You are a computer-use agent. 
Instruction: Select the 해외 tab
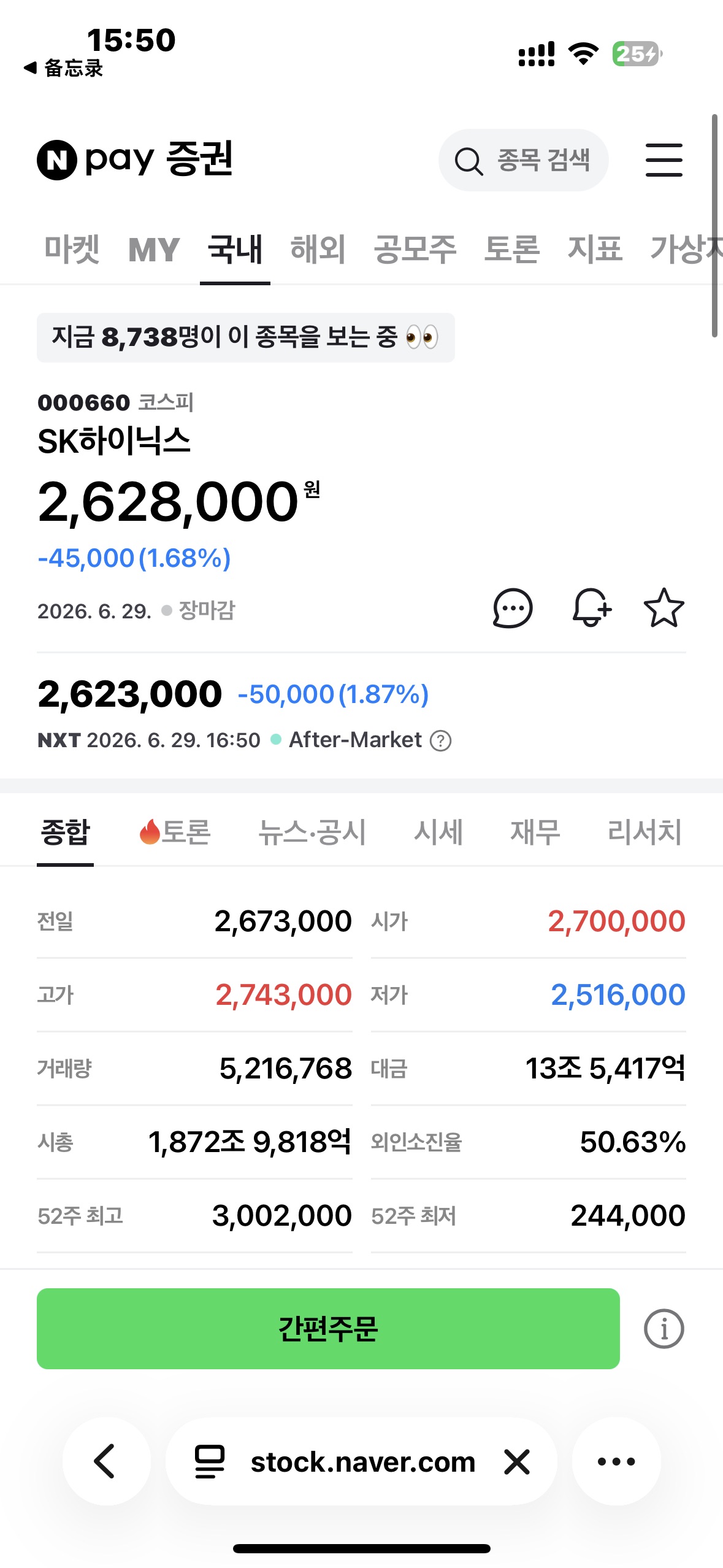[318, 250]
